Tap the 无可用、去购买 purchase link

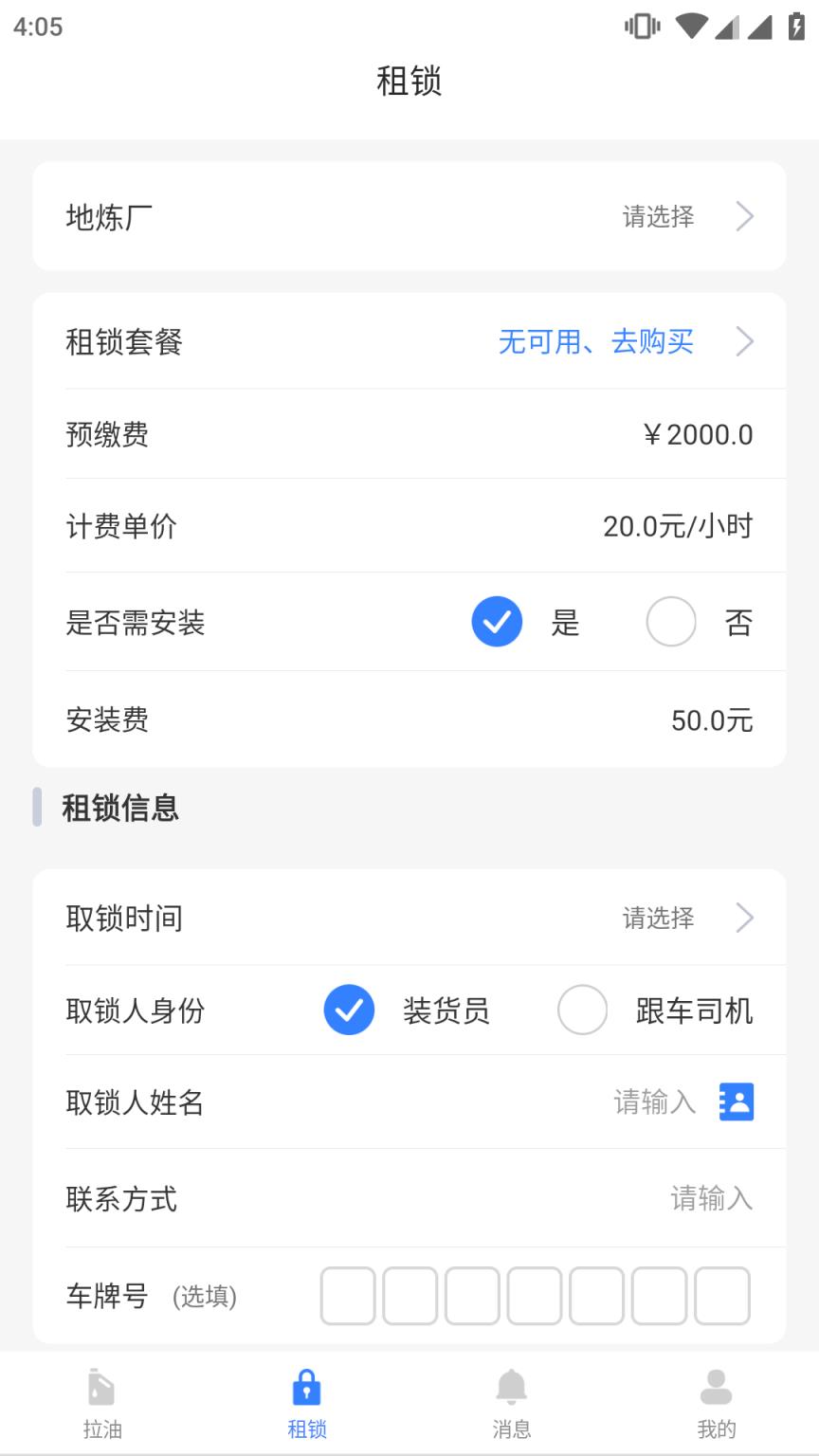(594, 341)
